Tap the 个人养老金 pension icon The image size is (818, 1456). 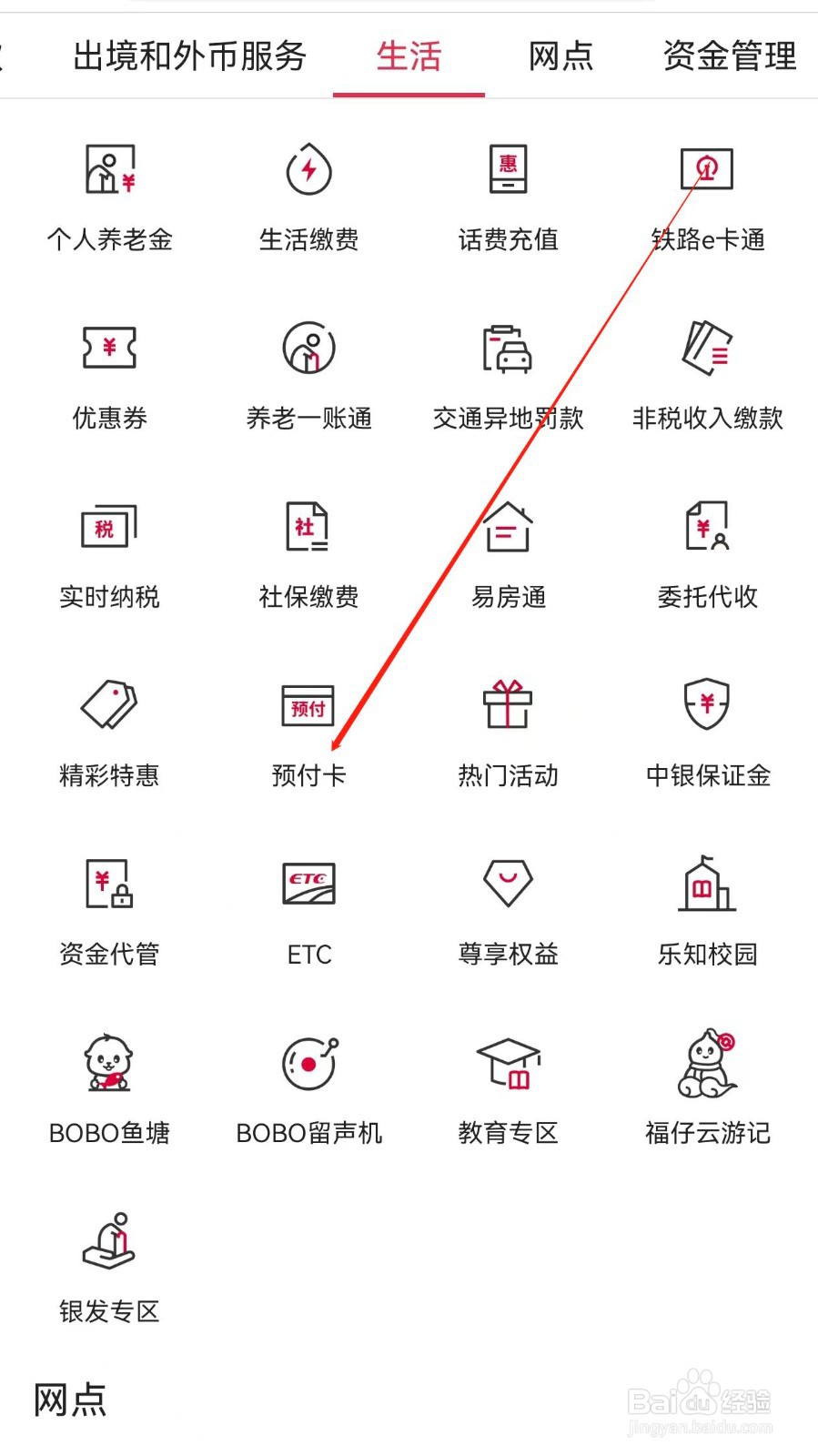[x=109, y=196]
